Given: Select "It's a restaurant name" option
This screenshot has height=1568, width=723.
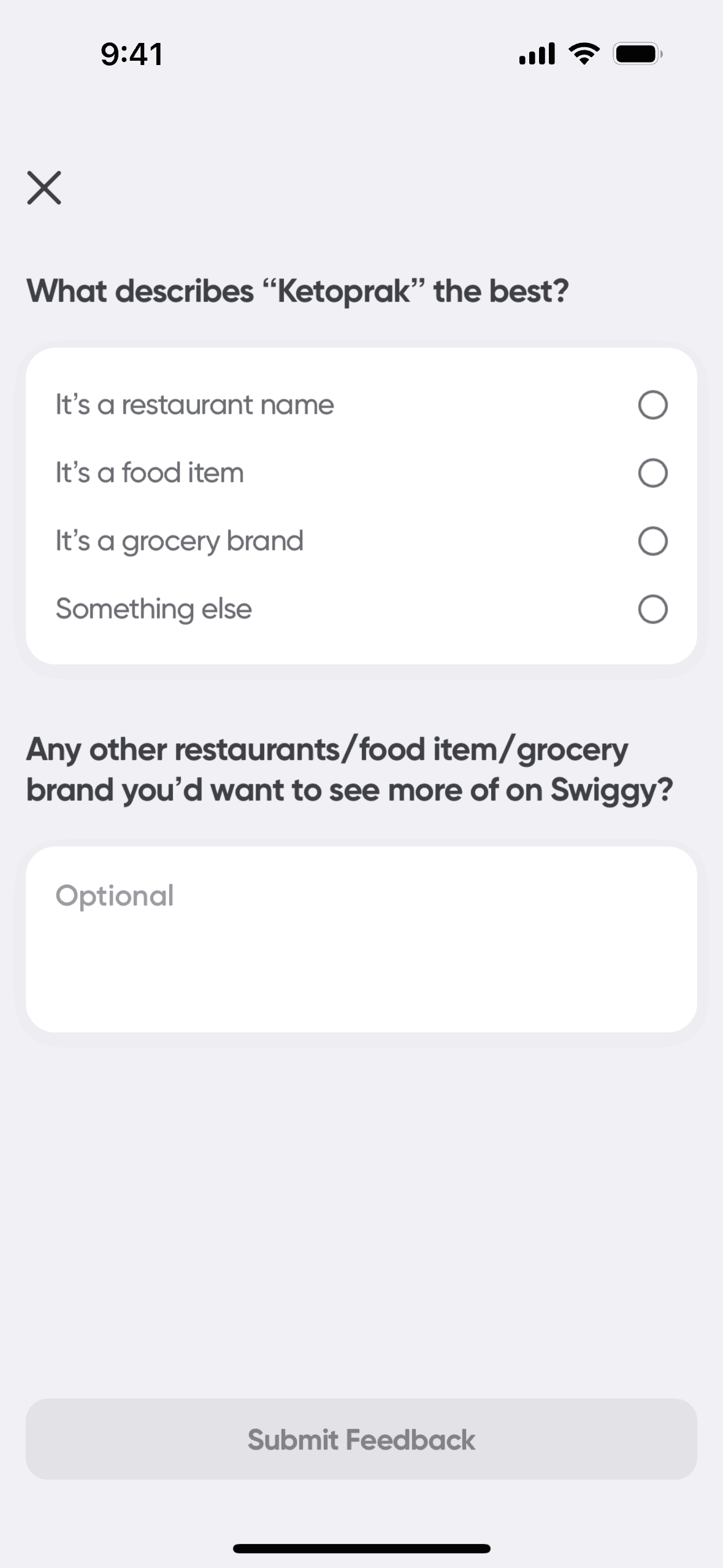Looking at the screenshot, I should coord(652,405).
